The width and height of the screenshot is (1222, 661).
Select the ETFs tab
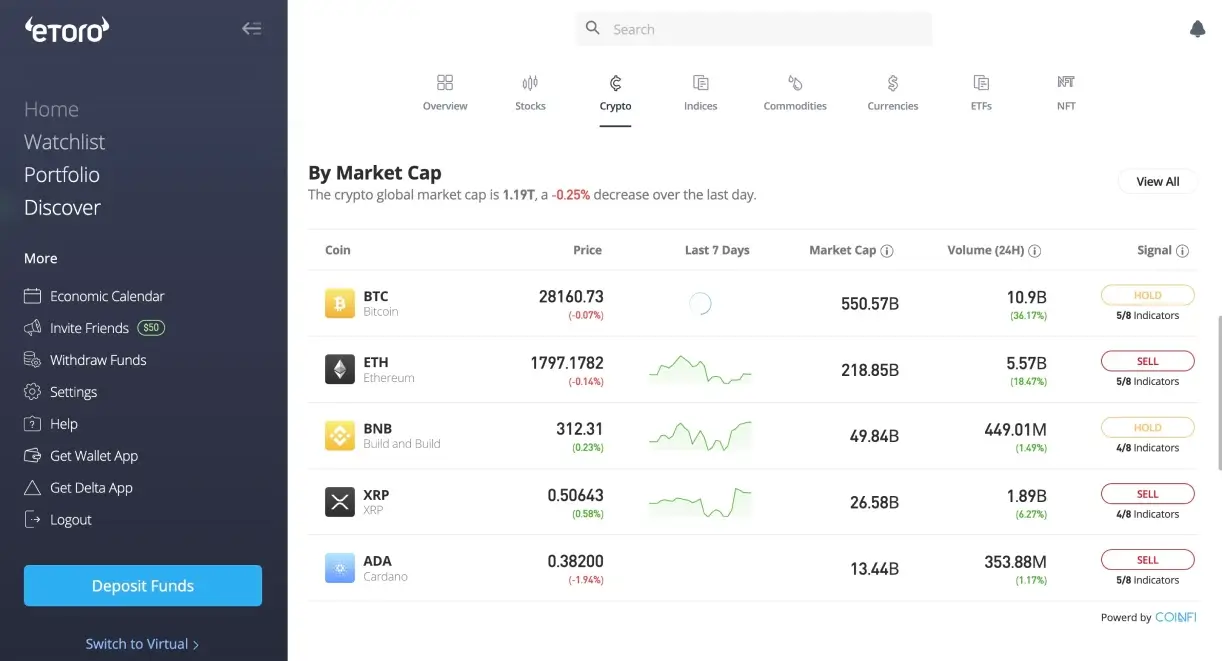[981, 92]
